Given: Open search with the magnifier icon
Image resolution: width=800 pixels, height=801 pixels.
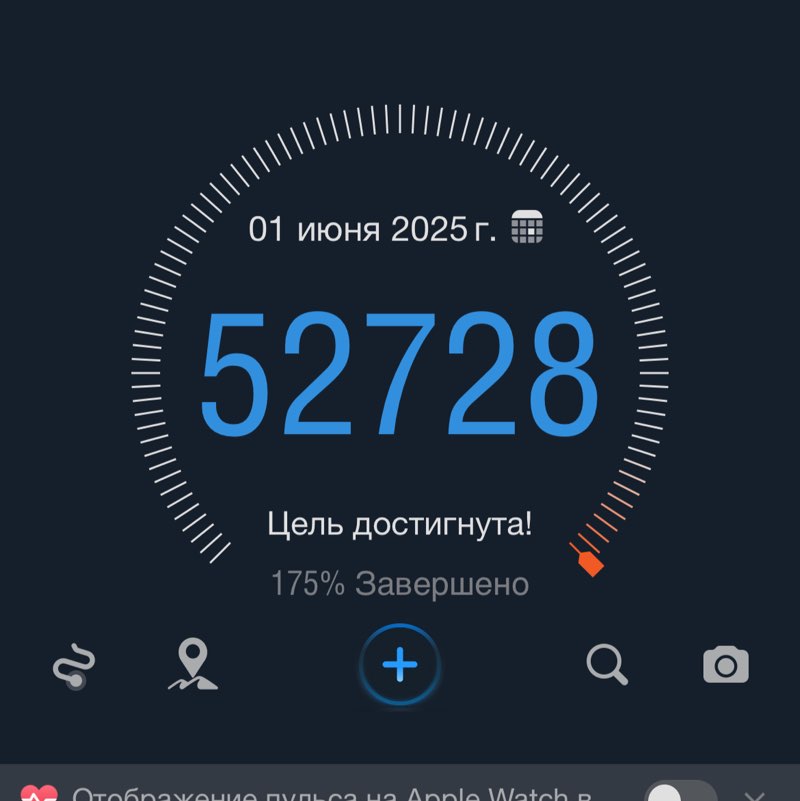Looking at the screenshot, I should tap(605, 662).
